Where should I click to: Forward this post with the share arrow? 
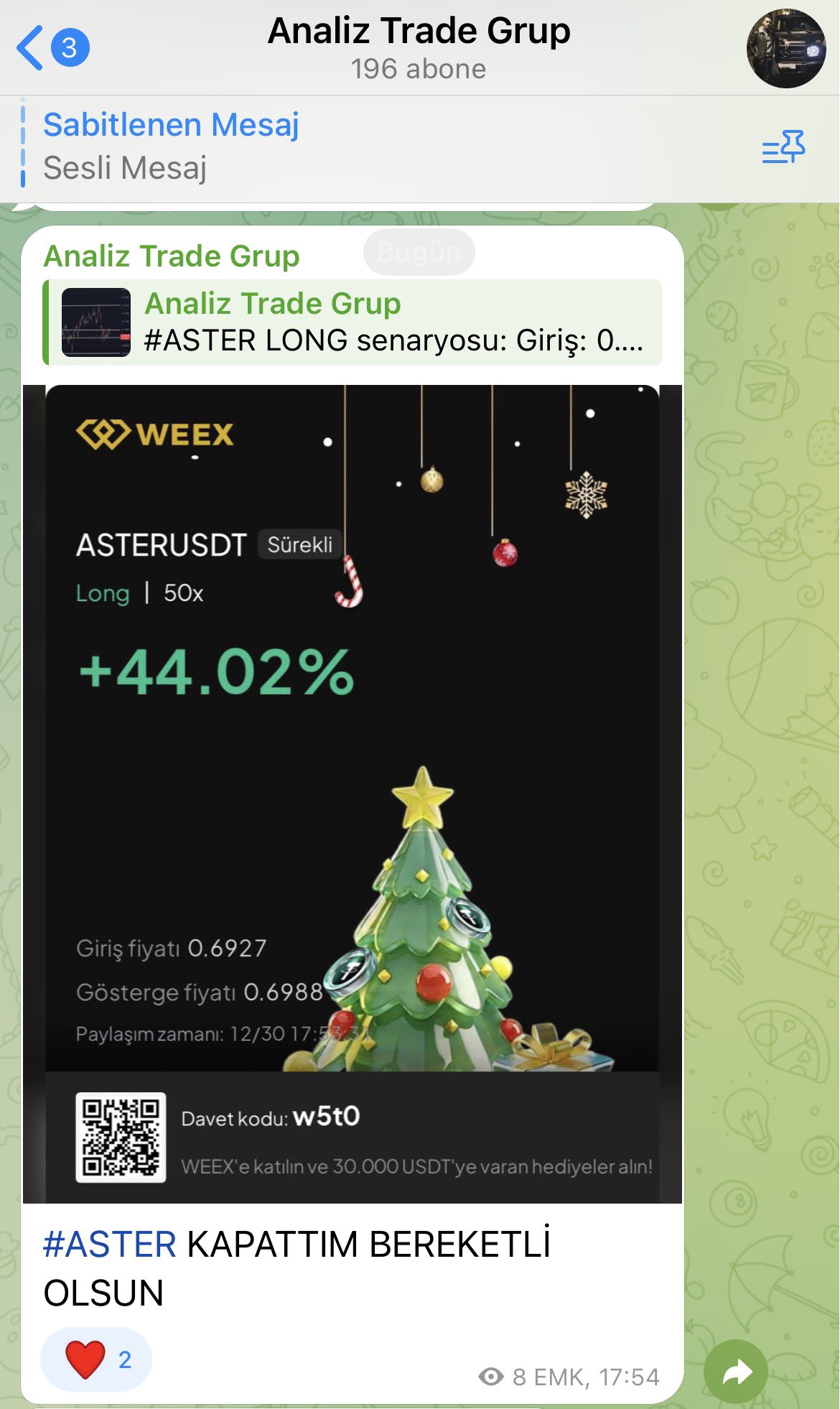point(736,1372)
